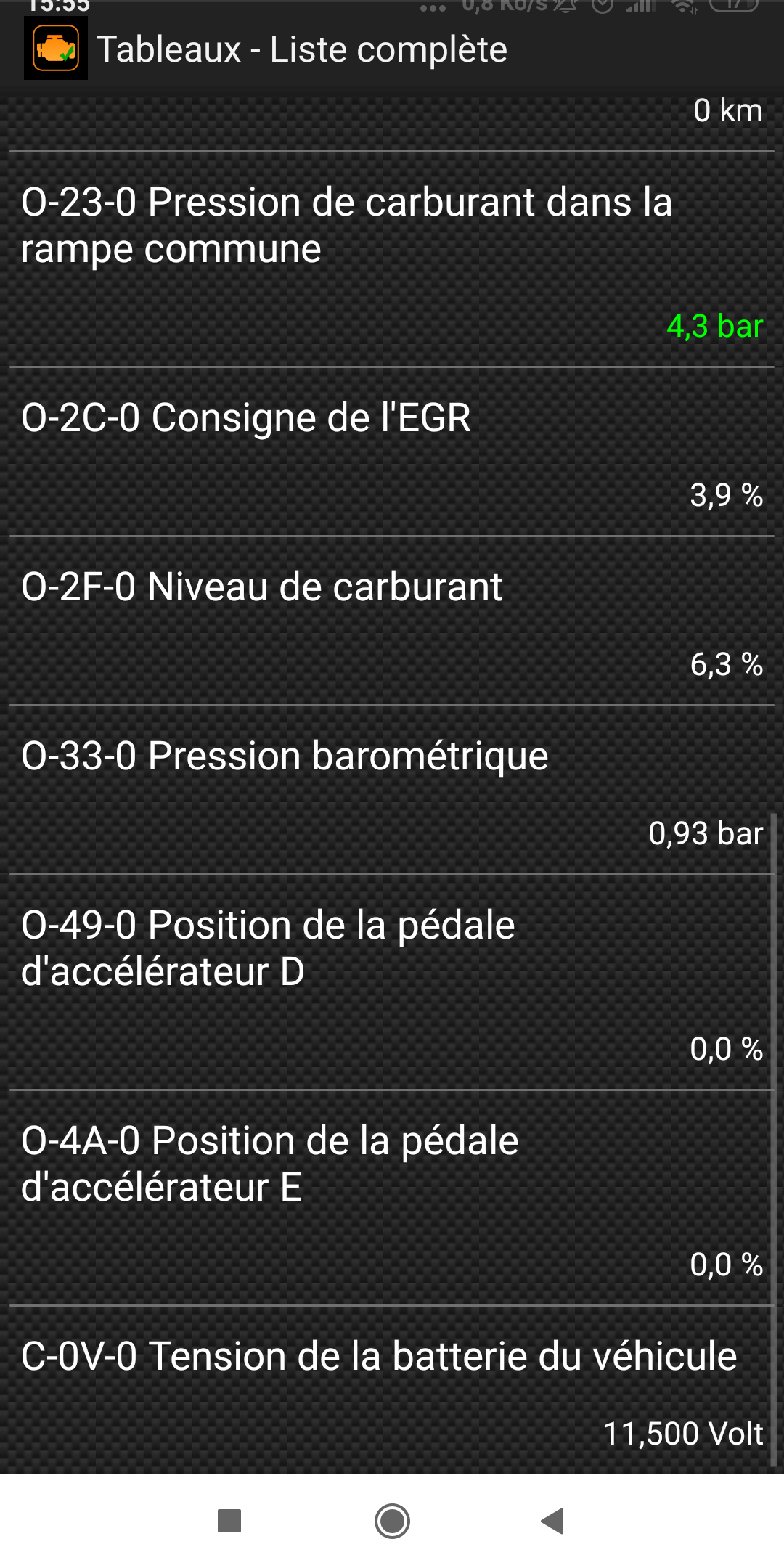Tap the engine app icon in the header
The width and height of the screenshot is (784, 1568).
pos(56,49)
